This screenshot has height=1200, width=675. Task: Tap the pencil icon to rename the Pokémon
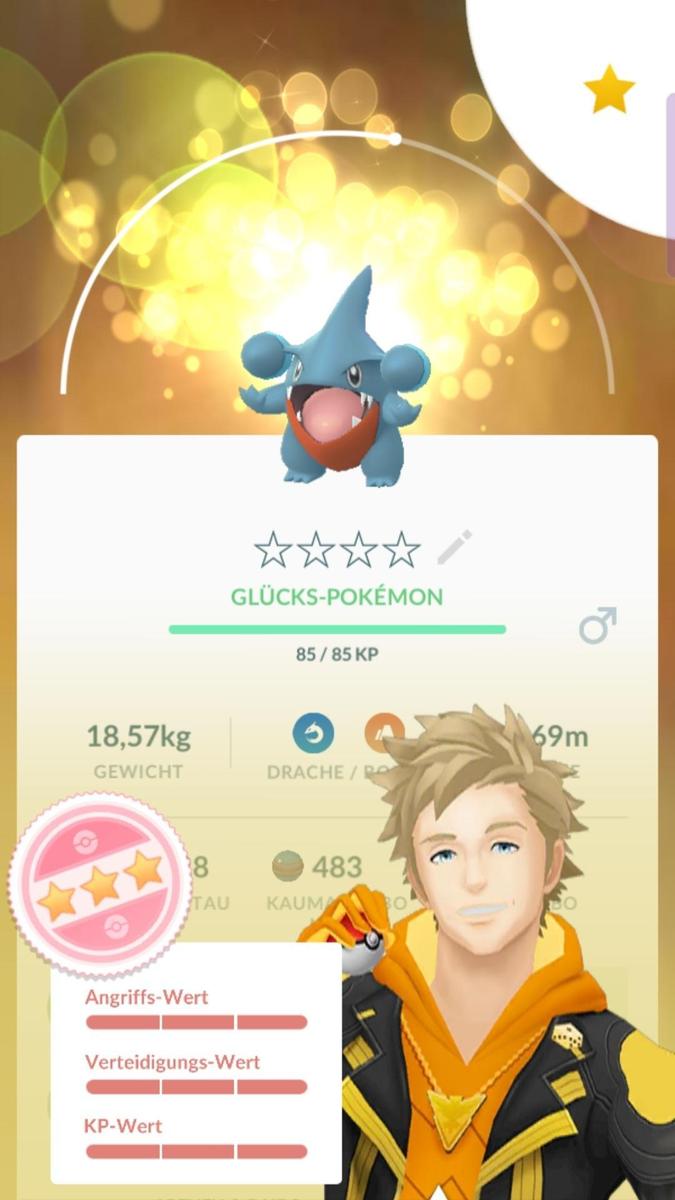454,548
